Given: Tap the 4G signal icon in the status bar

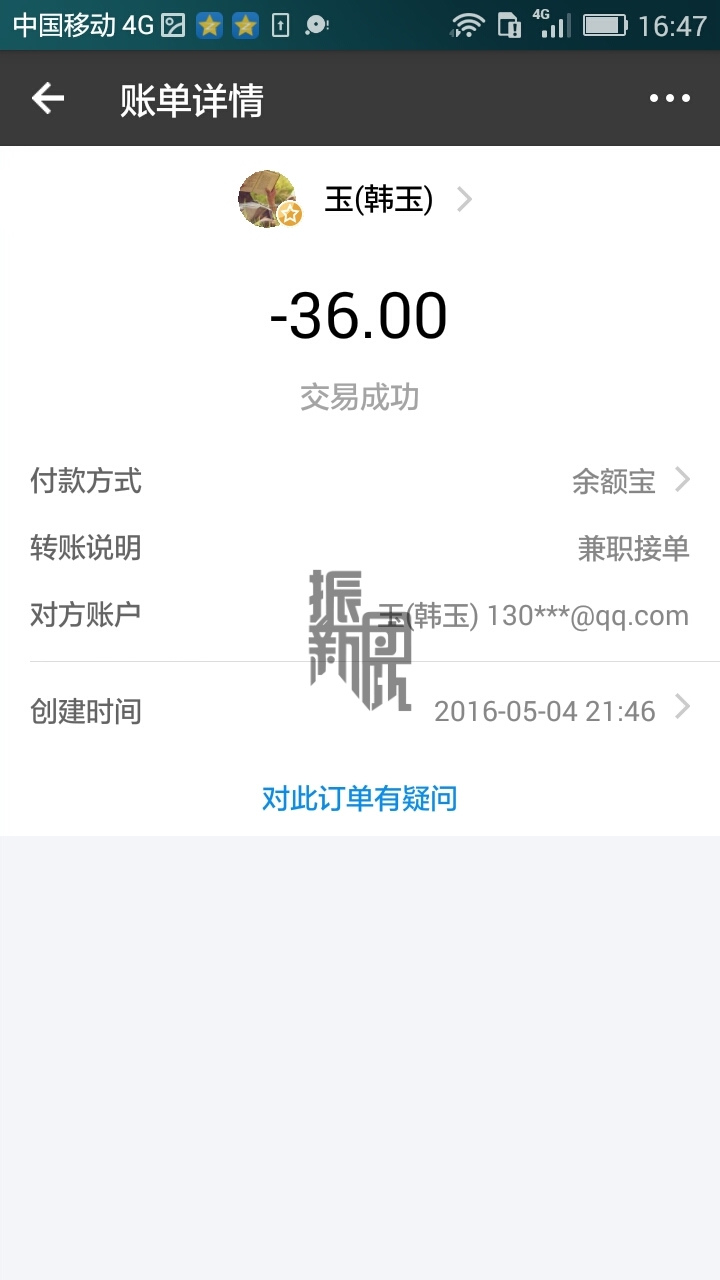Looking at the screenshot, I should pos(552,24).
